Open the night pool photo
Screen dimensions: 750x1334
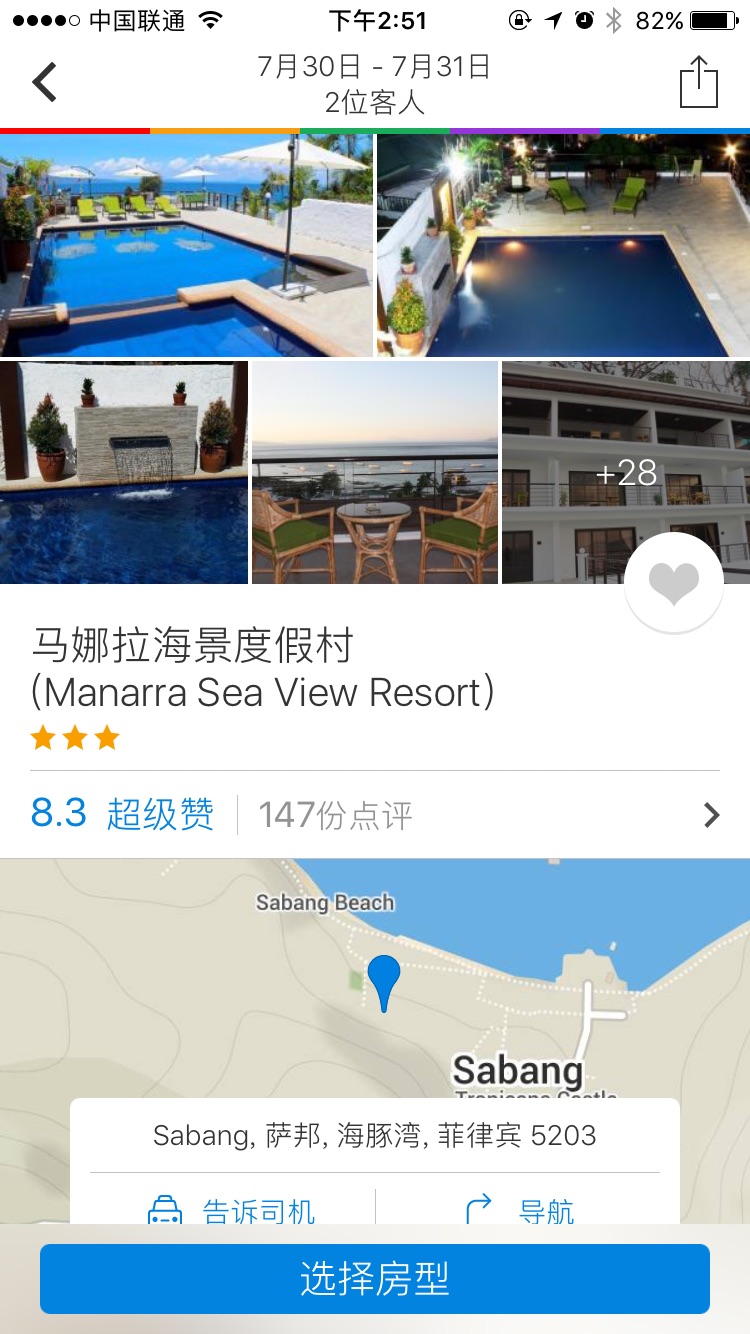coord(563,245)
